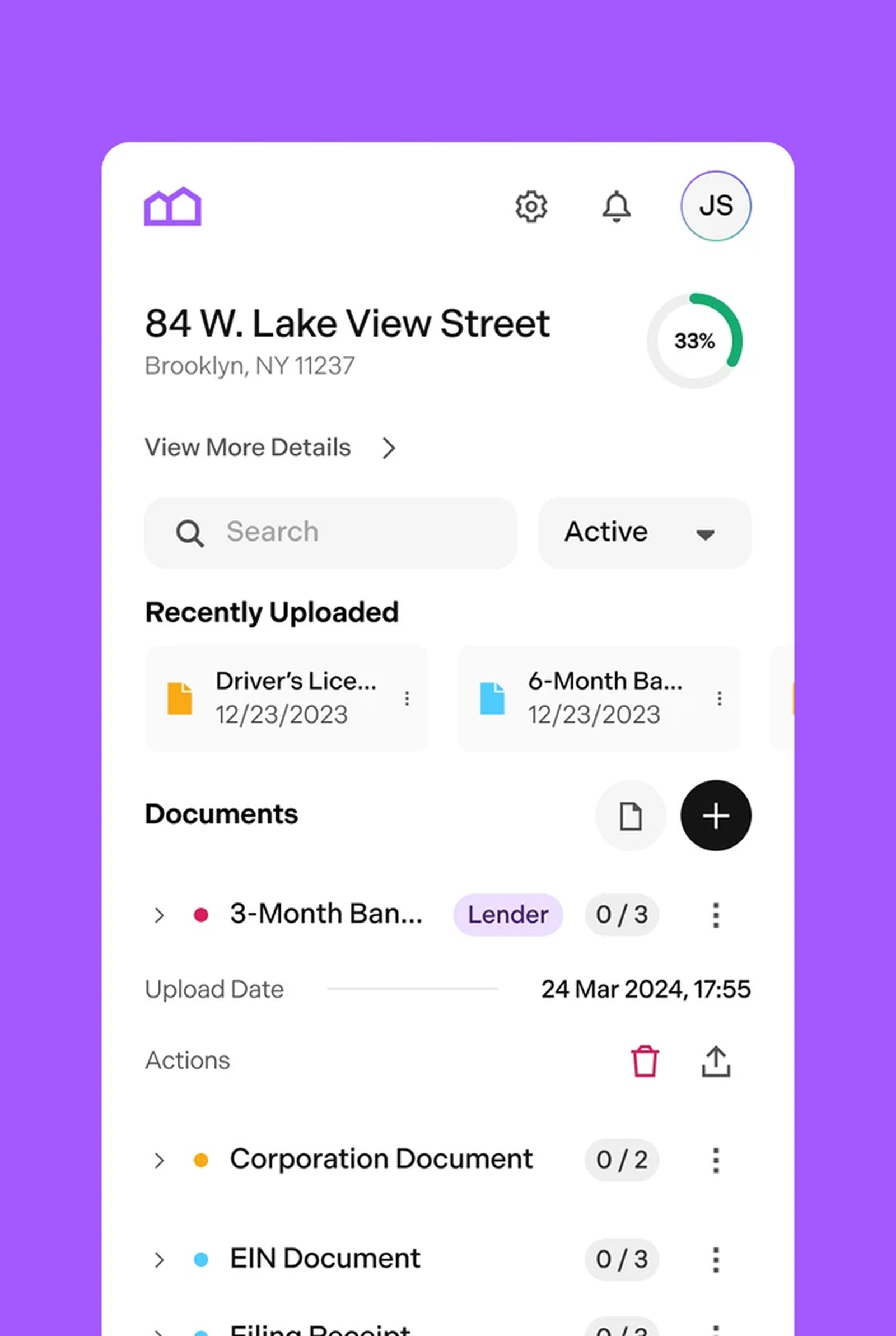Delete with the red trash icon

645,1061
